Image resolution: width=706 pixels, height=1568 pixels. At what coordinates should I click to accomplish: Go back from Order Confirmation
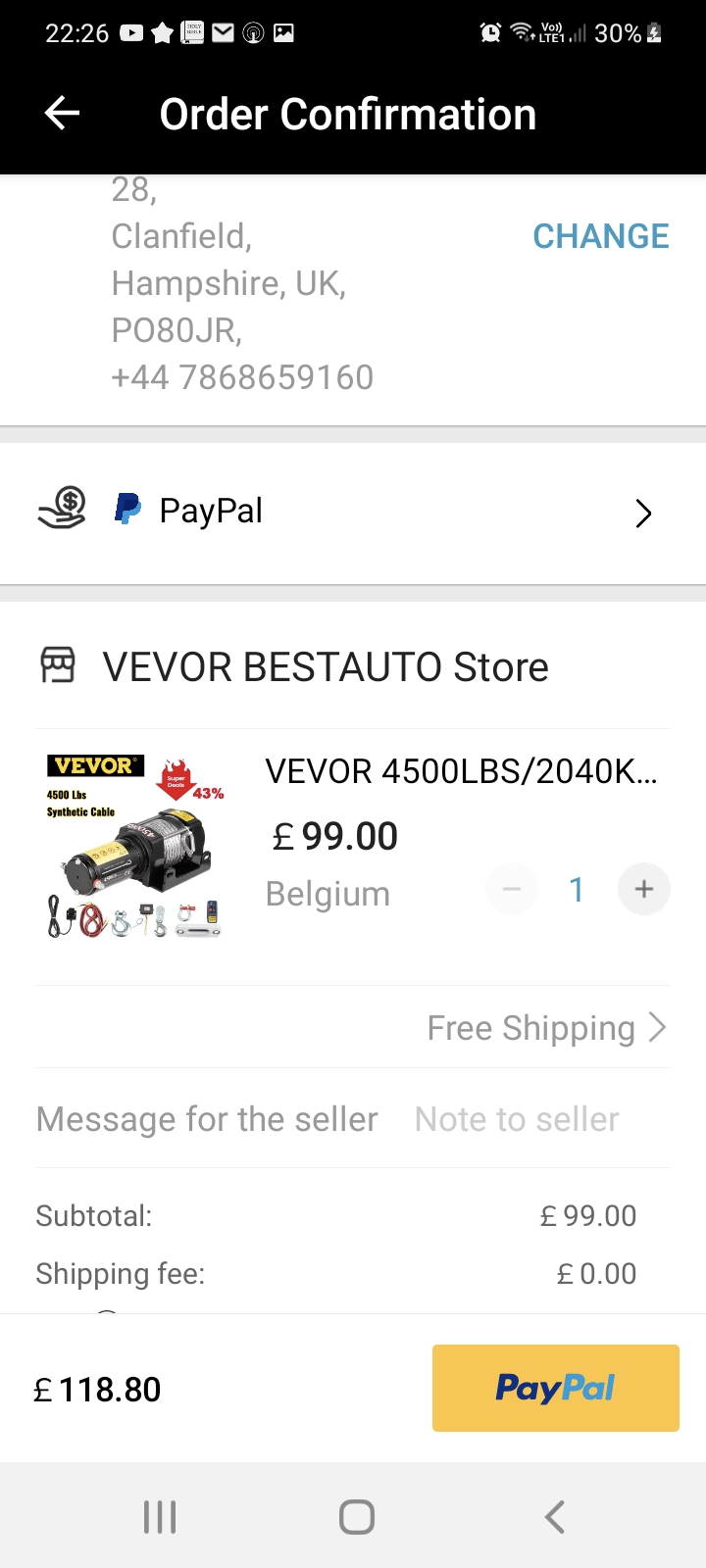63,114
